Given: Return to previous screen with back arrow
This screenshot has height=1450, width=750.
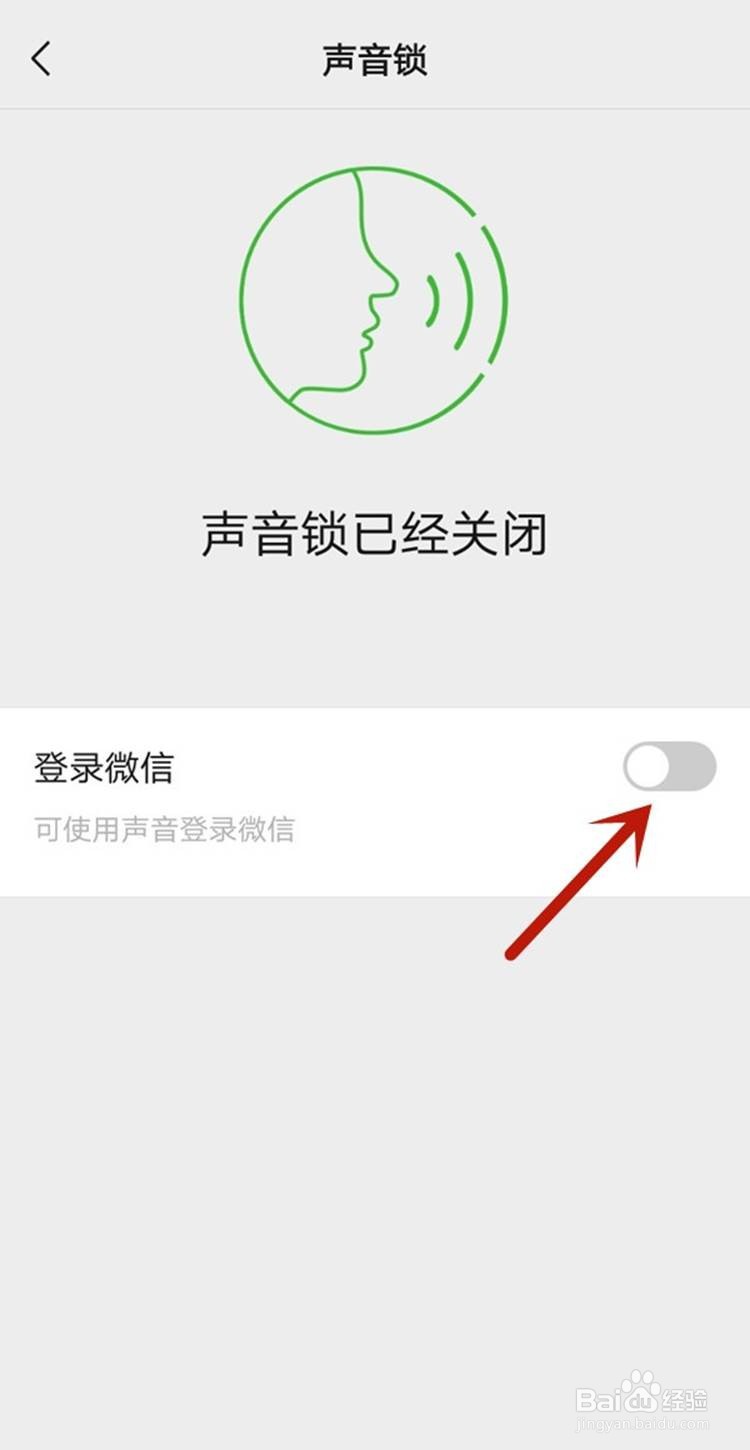Looking at the screenshot, I should coord(42,58).
